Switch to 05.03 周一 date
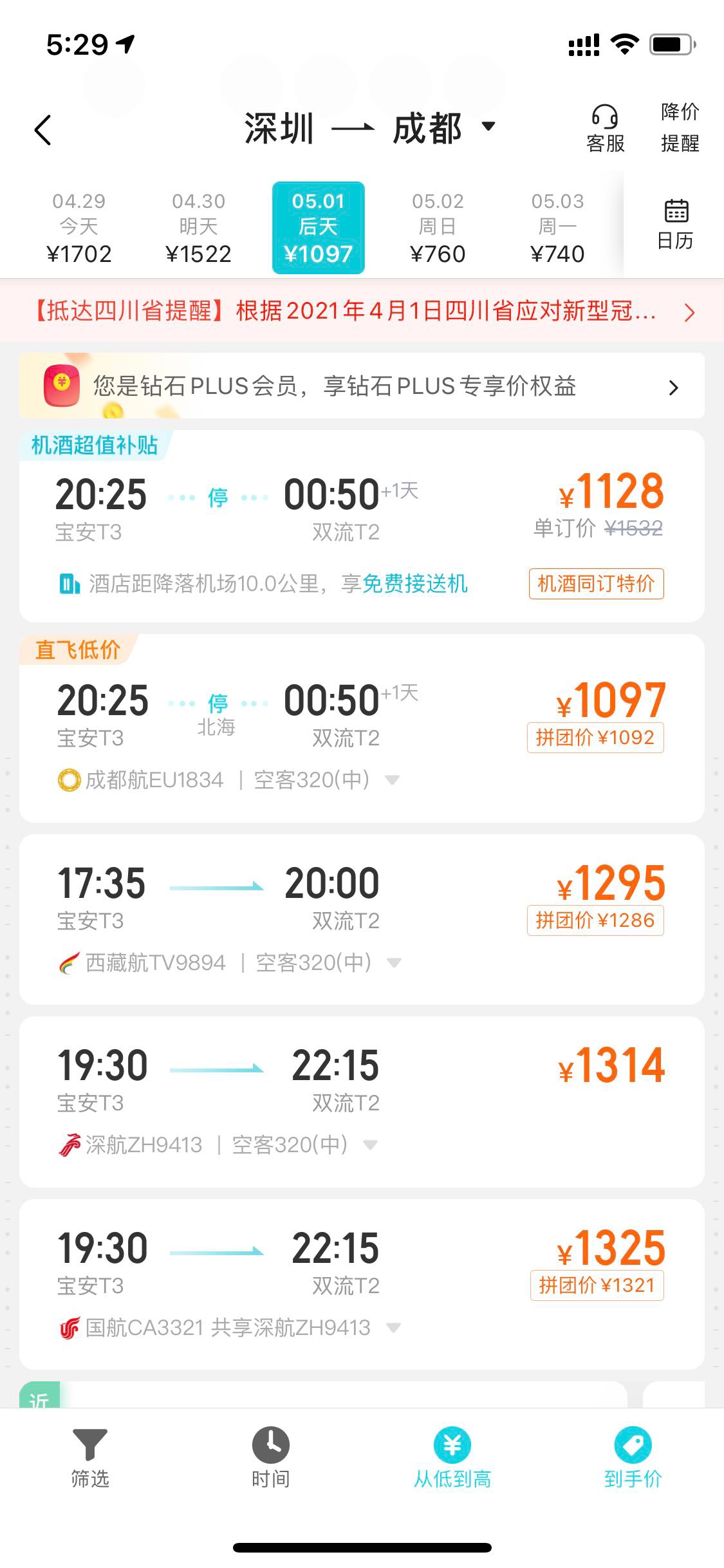This screenshot has height=1568, width=724. click(x=557, y=228)
